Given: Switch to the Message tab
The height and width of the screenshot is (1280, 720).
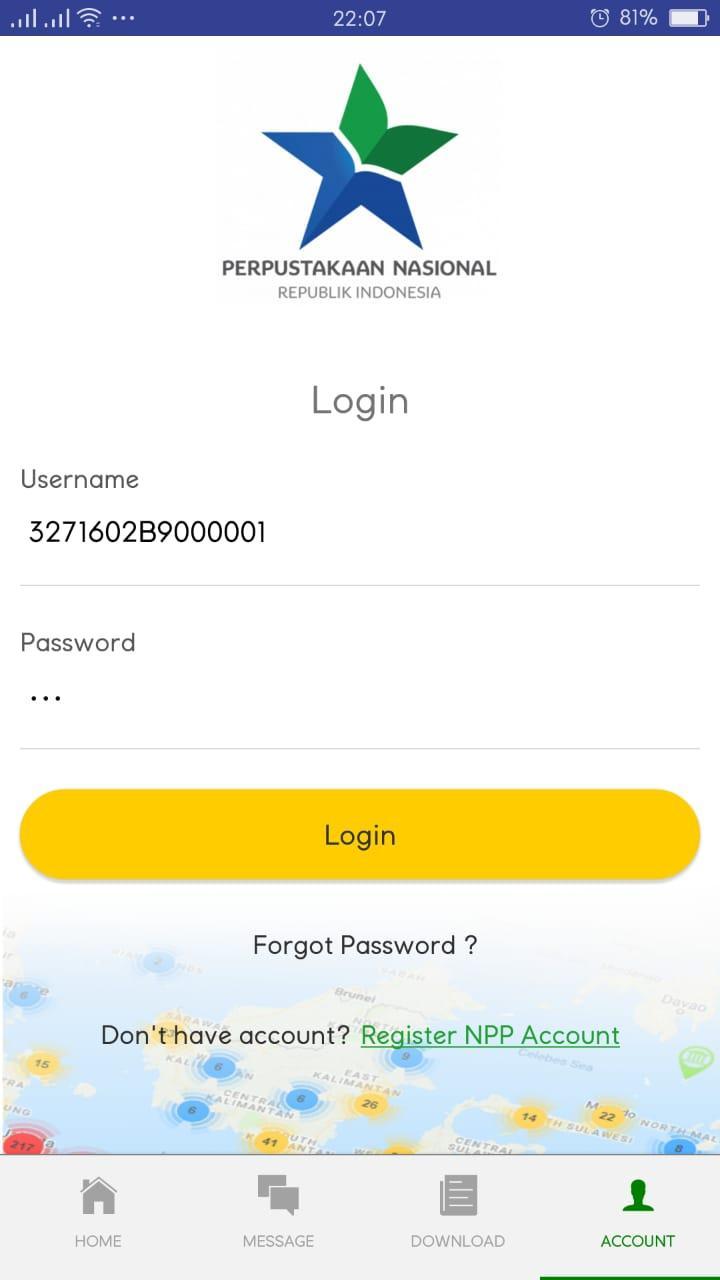Looking at the screenshot, I should click(x=278, y=1212).
